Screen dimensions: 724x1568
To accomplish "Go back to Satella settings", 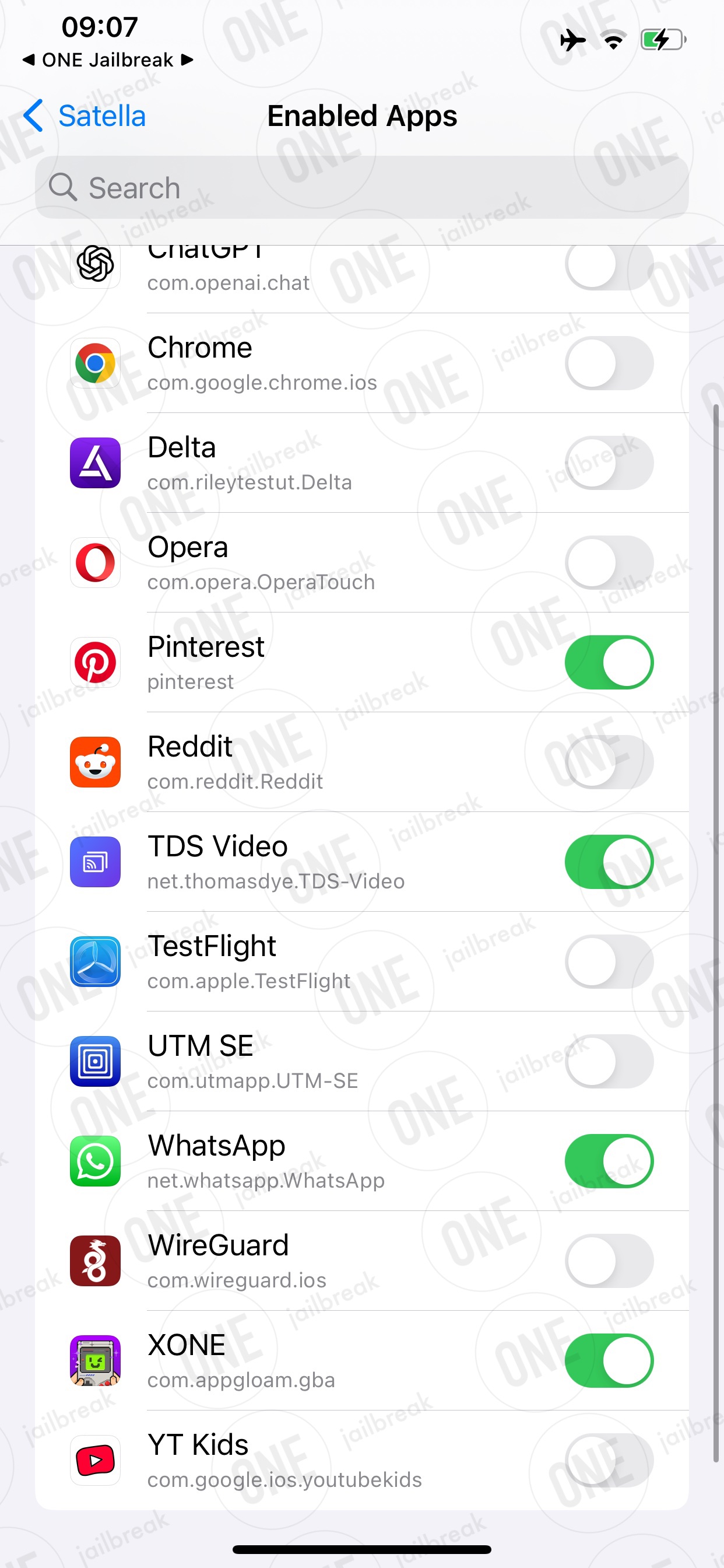I will 85,116.
